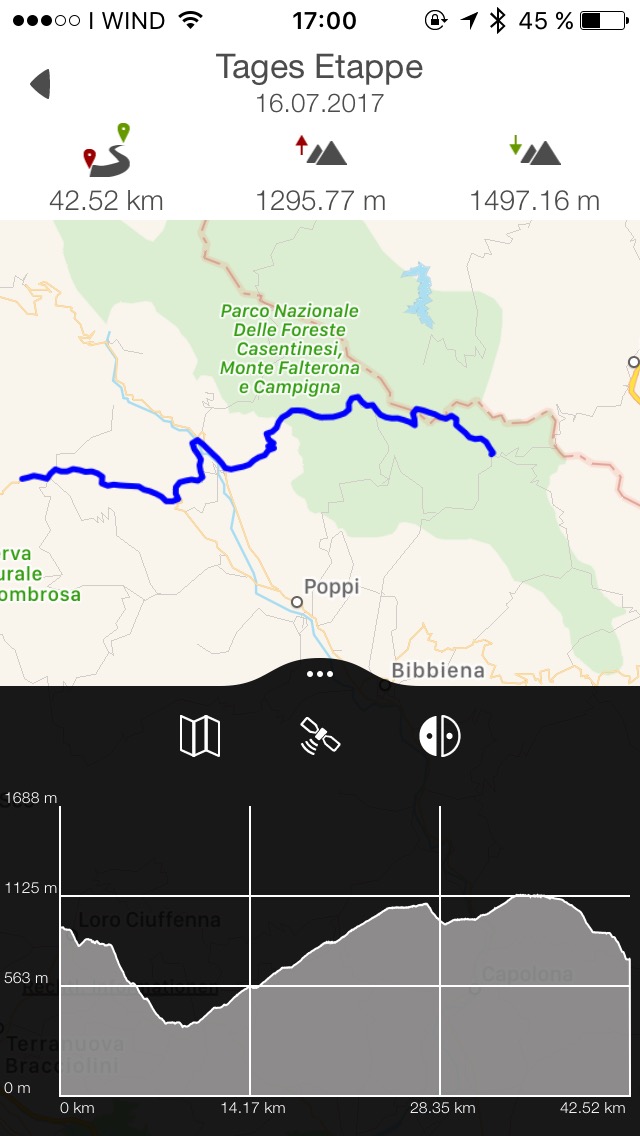Screen dimensions: 640x1136
Task: Tap the three-dot panel handle
Action: [320, 674]
